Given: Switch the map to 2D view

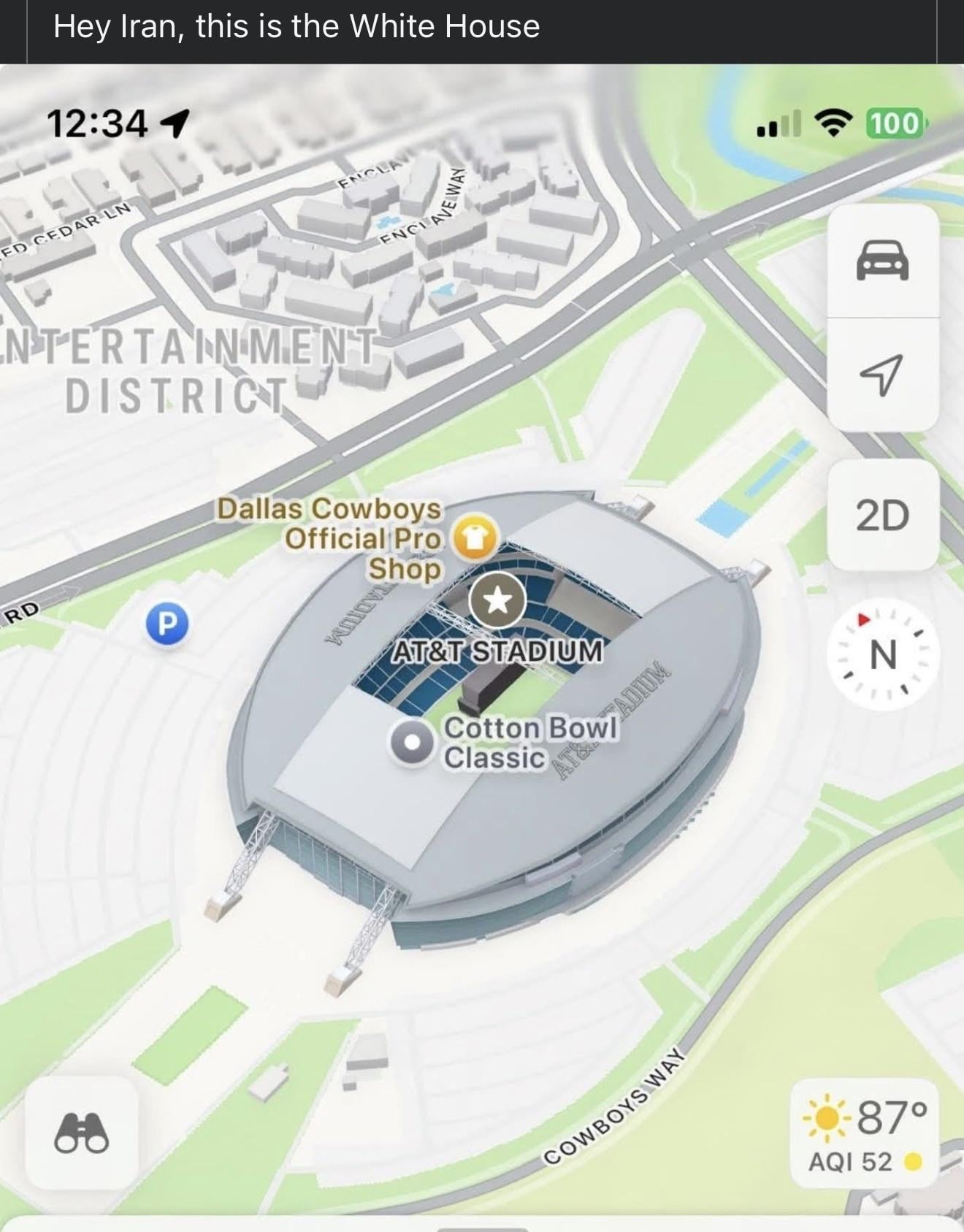Looking at the screenshot, I should pos(882,516).
